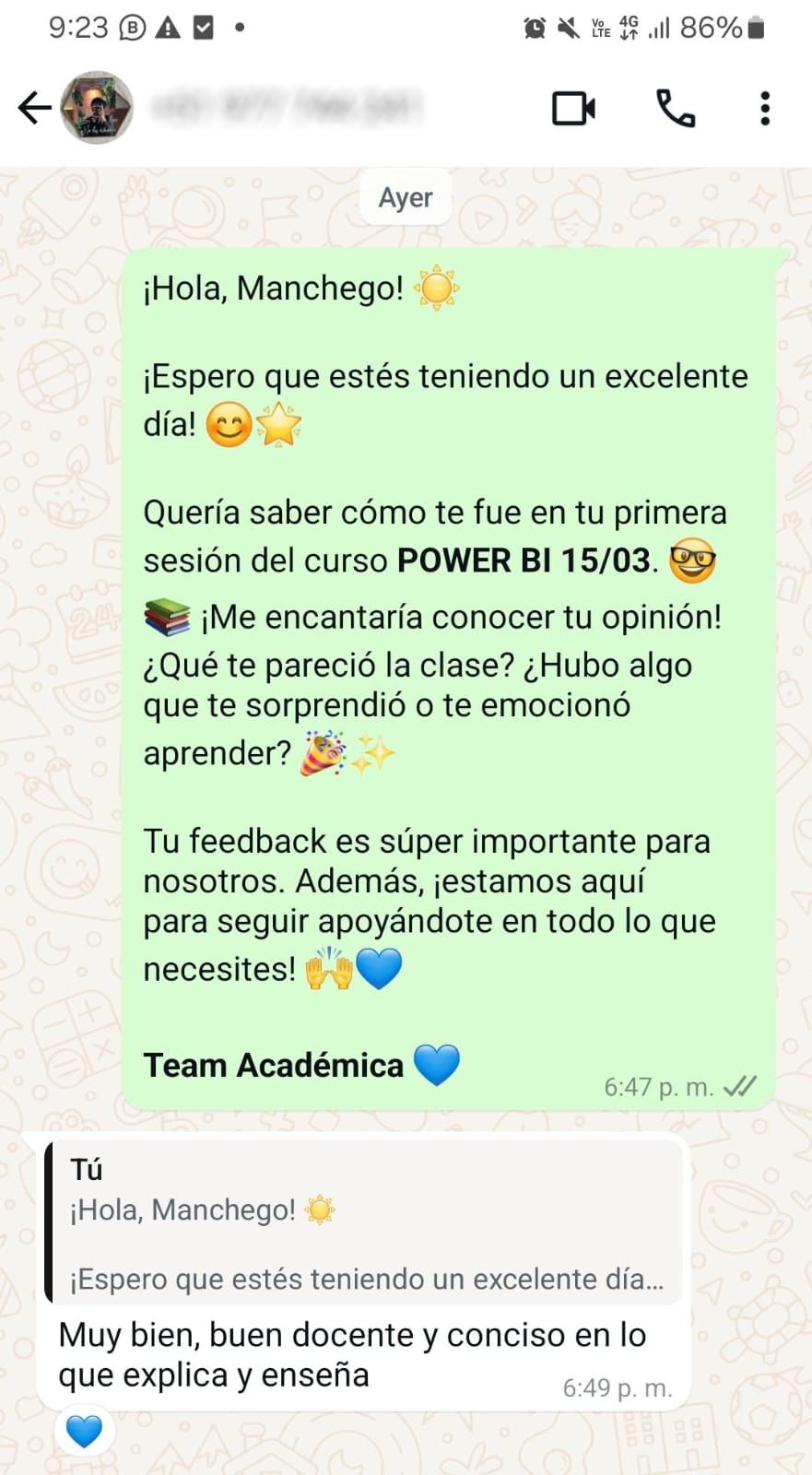This screenshot has width=812, height=1475.
Task: Tap the double check mark on sent message
Action: tap(739, 1086)
